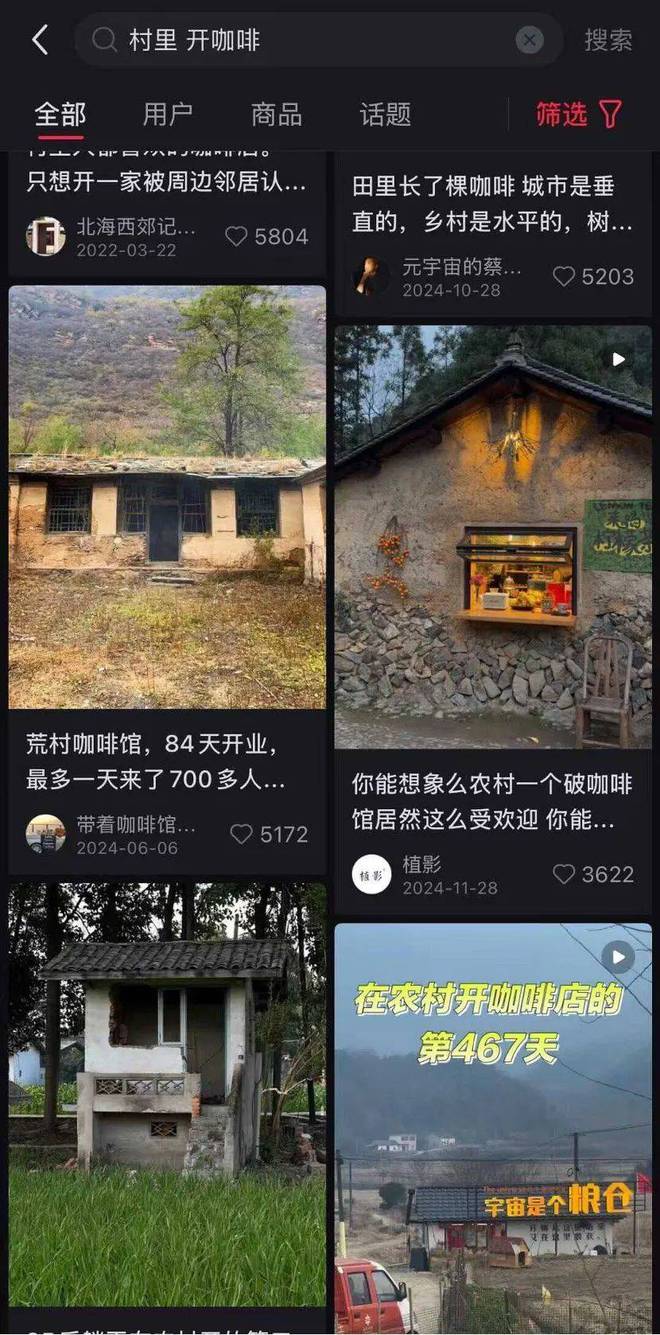This screenshot has height=1335, width=660.
Task: Edit the search field with 村里 开咖啡
Action: click(x=300, y=40)
